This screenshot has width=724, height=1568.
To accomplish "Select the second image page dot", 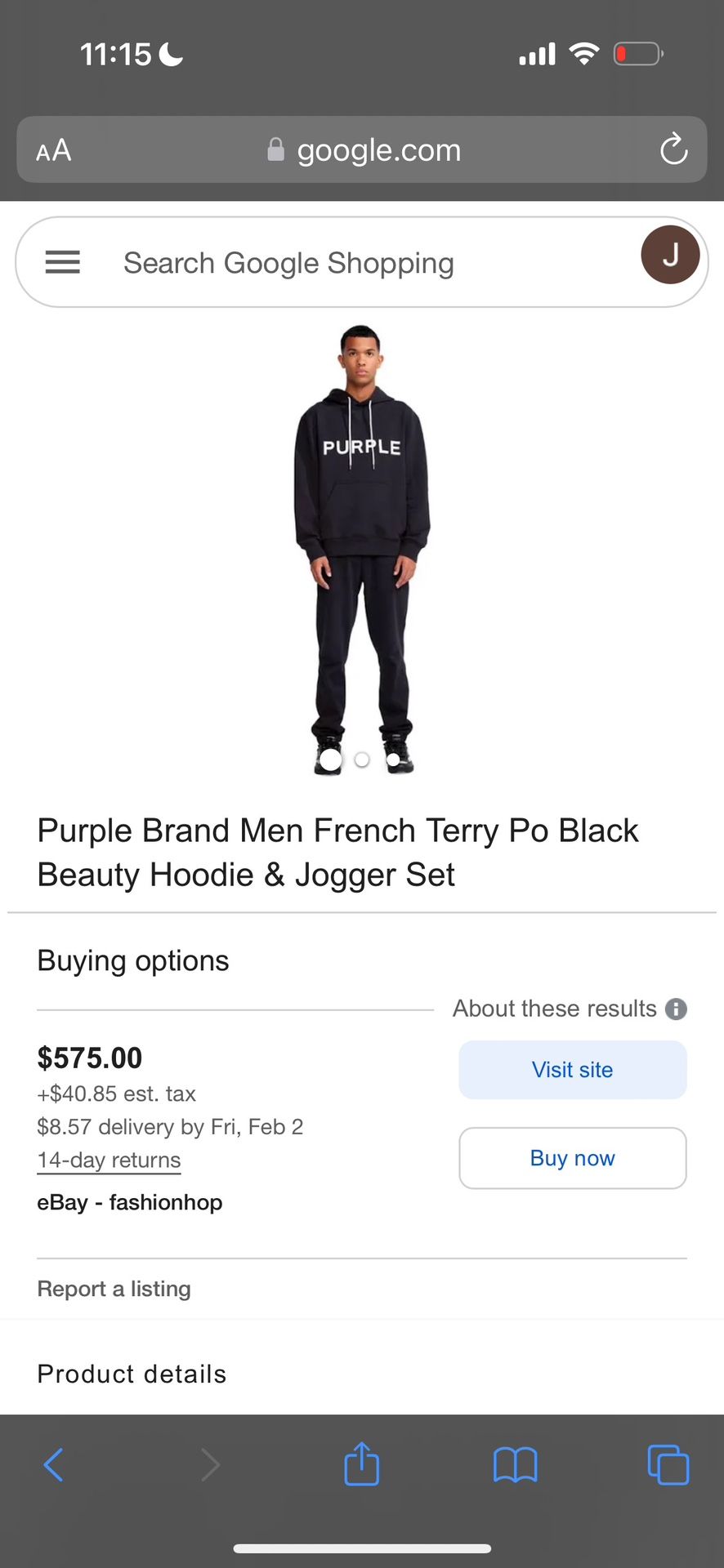I will 362,759.
